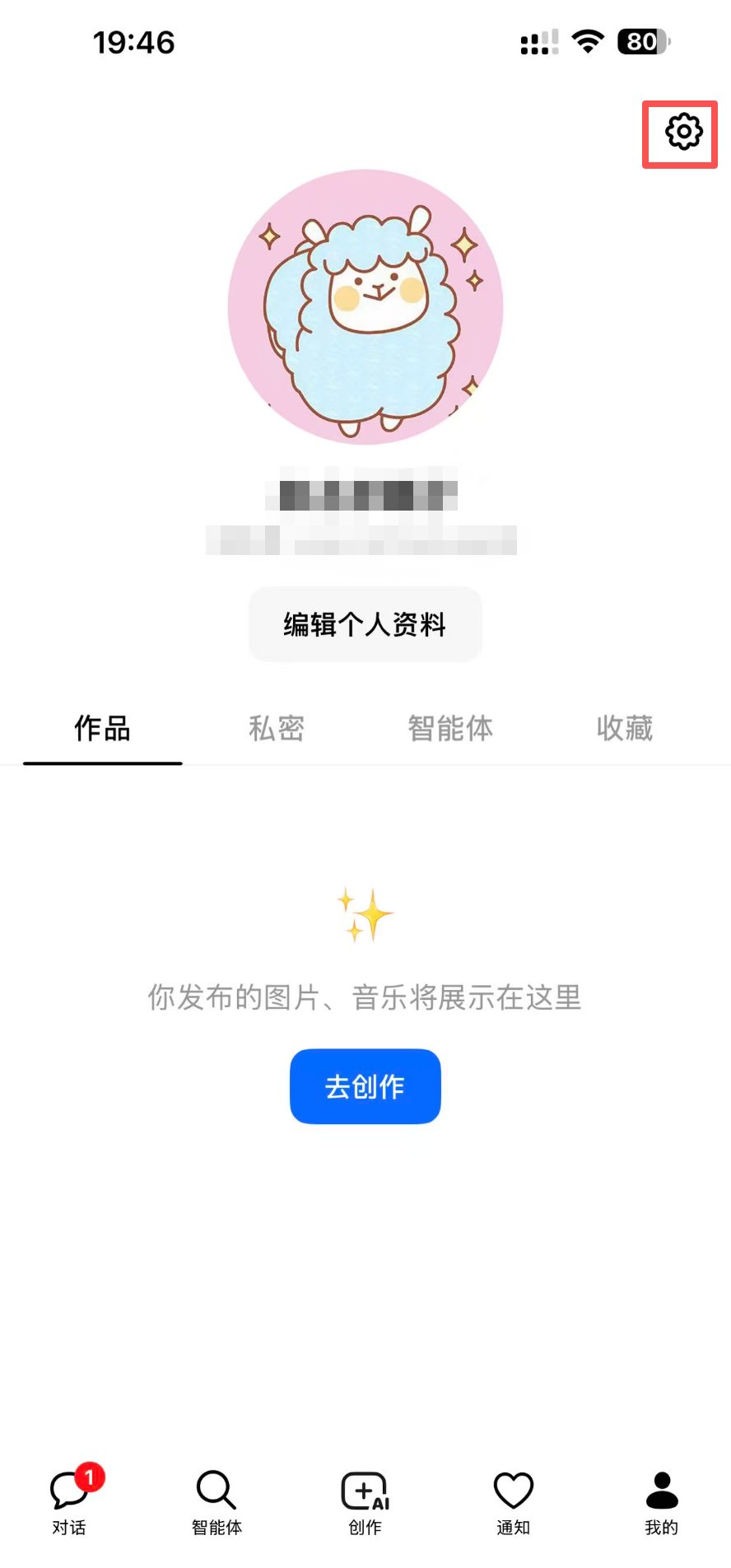
Task: Open 对话 in the bottom navigation
Action: [70, 1502]
